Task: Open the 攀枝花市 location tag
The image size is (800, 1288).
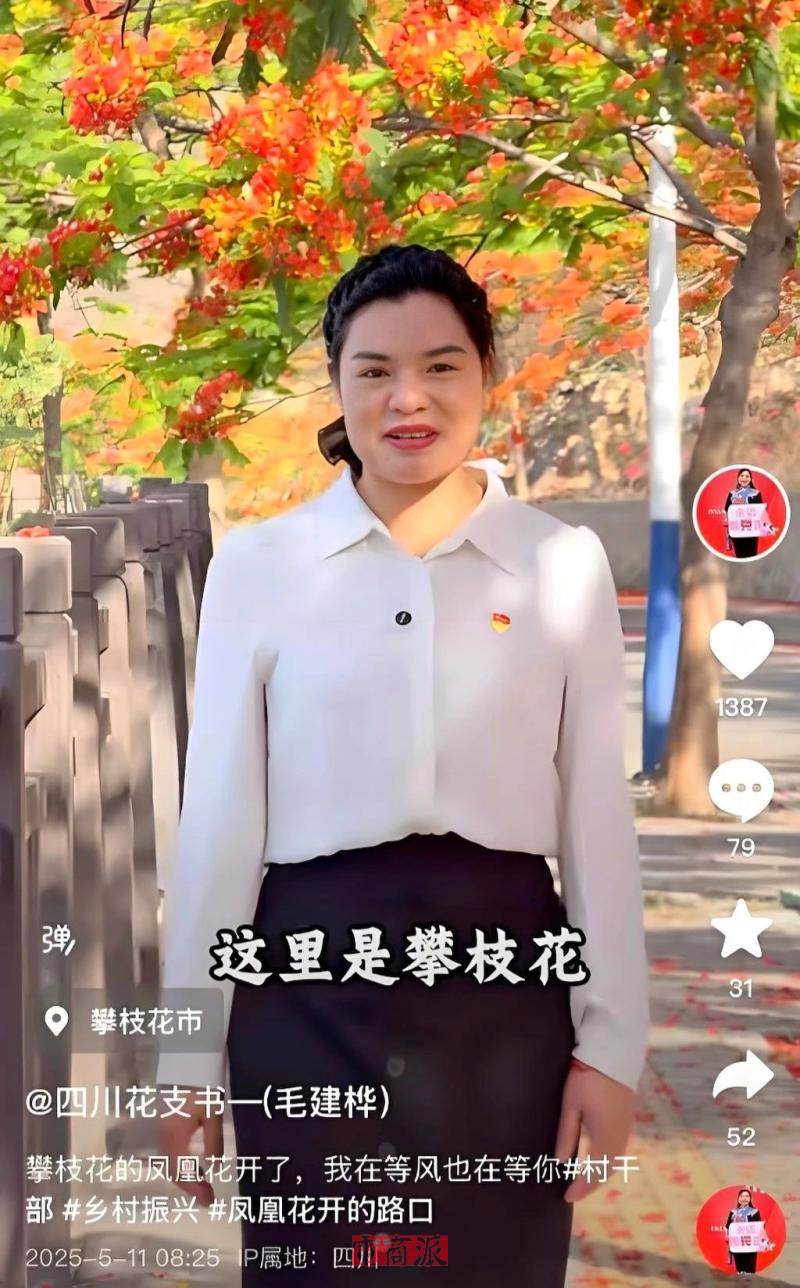Action: point(130,1021)
